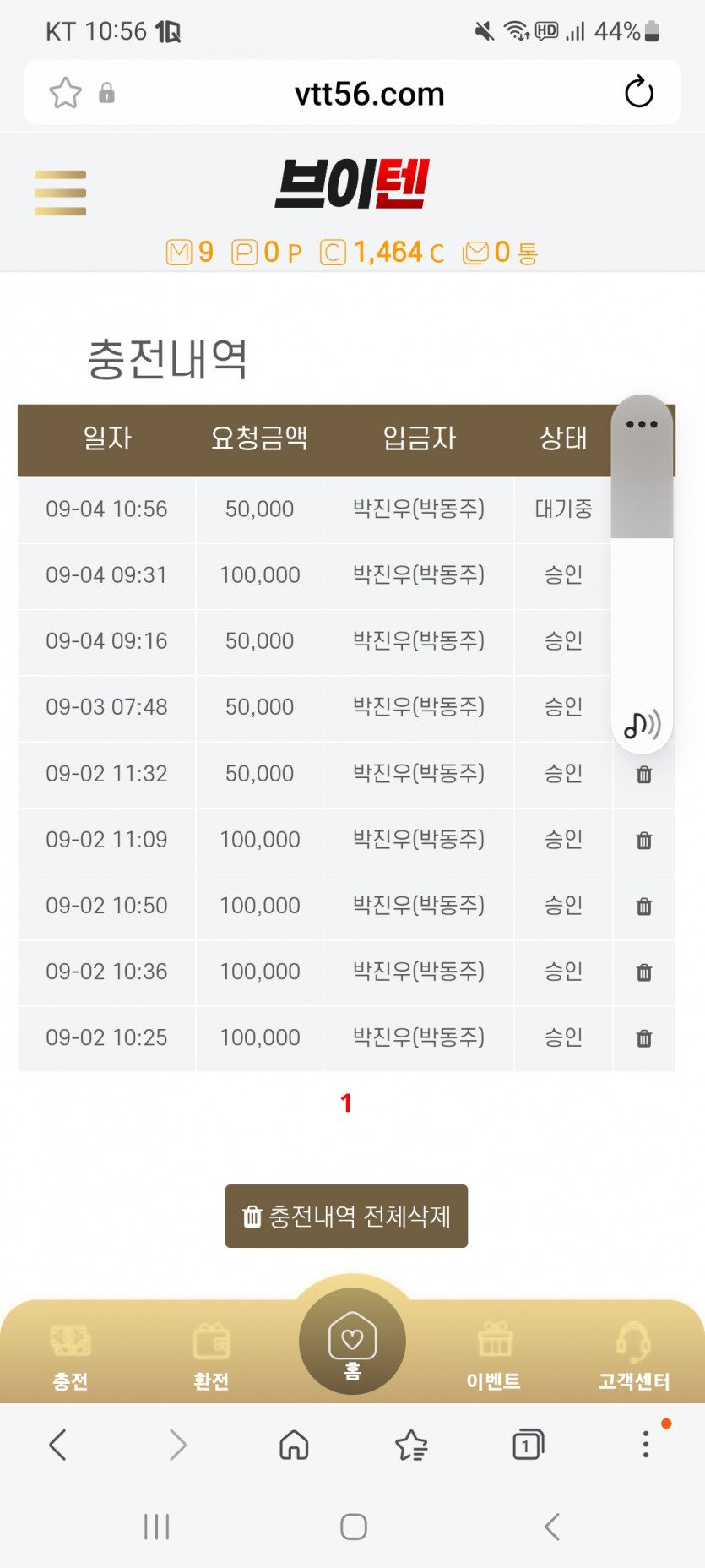Bookmark this page with the star icon
The height and width of the screenshot is (1568, 705).
tap(65, 92)
